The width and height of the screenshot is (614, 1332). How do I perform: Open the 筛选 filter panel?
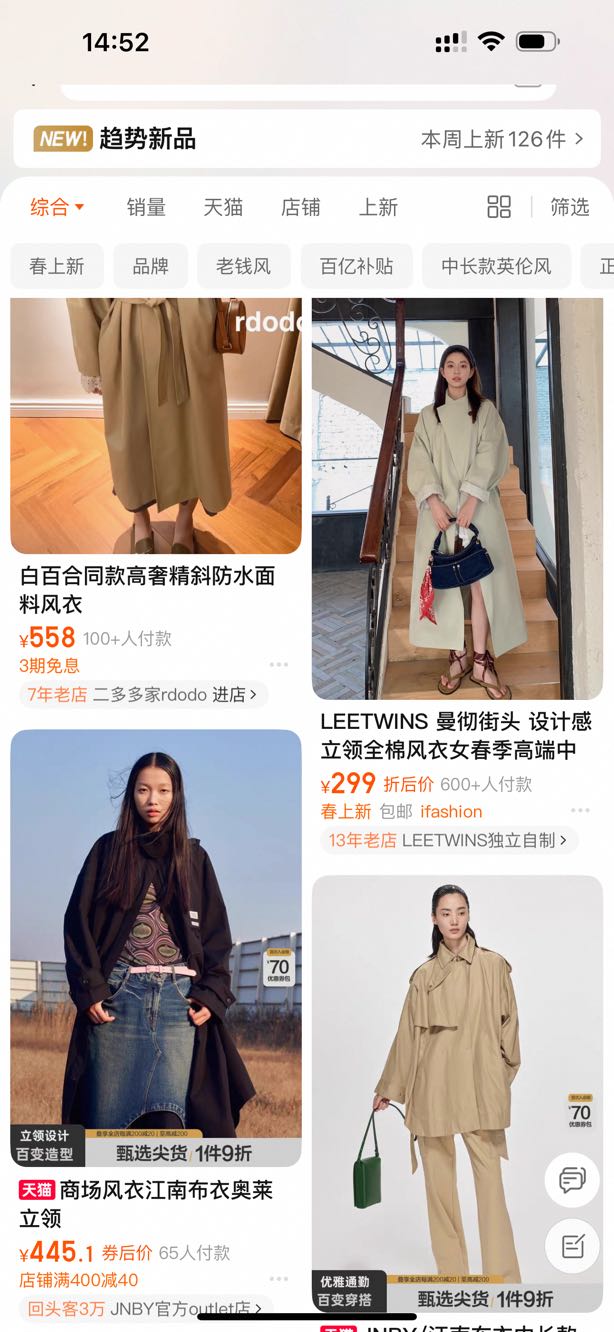click(569, 207)
